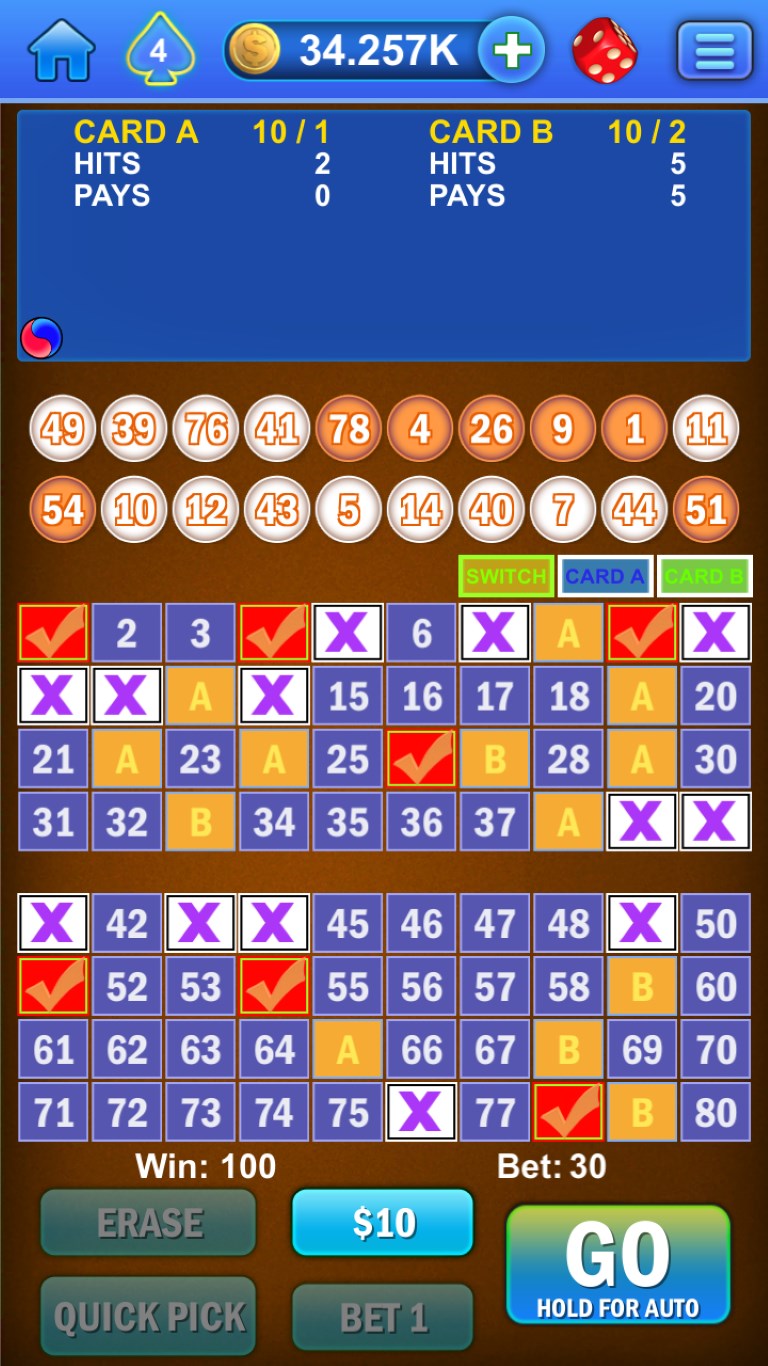
Task: Tap the SWITCH button
Action: point(506,576)
